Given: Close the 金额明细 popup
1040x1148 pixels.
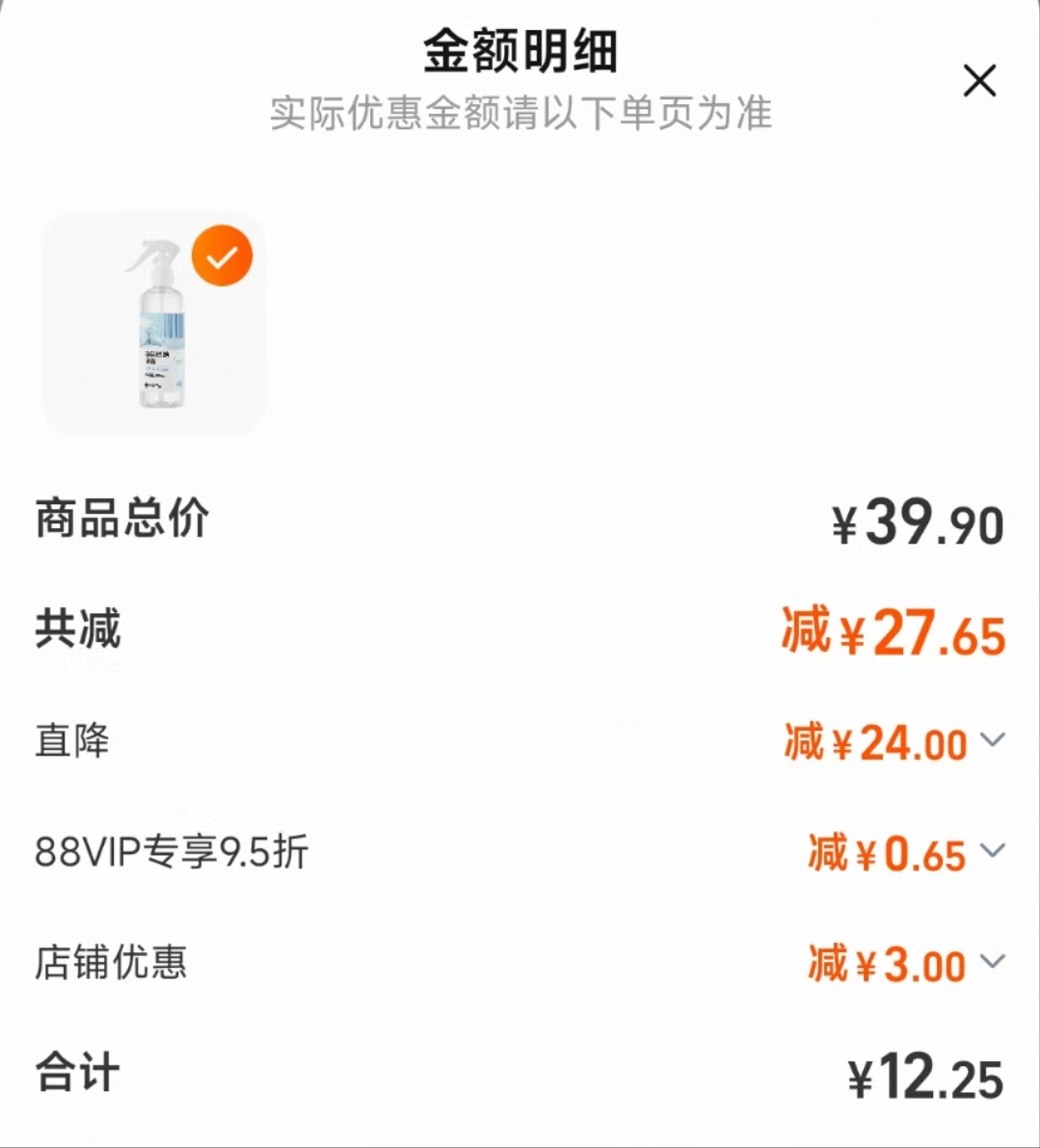Looking at the screenshot, I should (x=979, y=81).
